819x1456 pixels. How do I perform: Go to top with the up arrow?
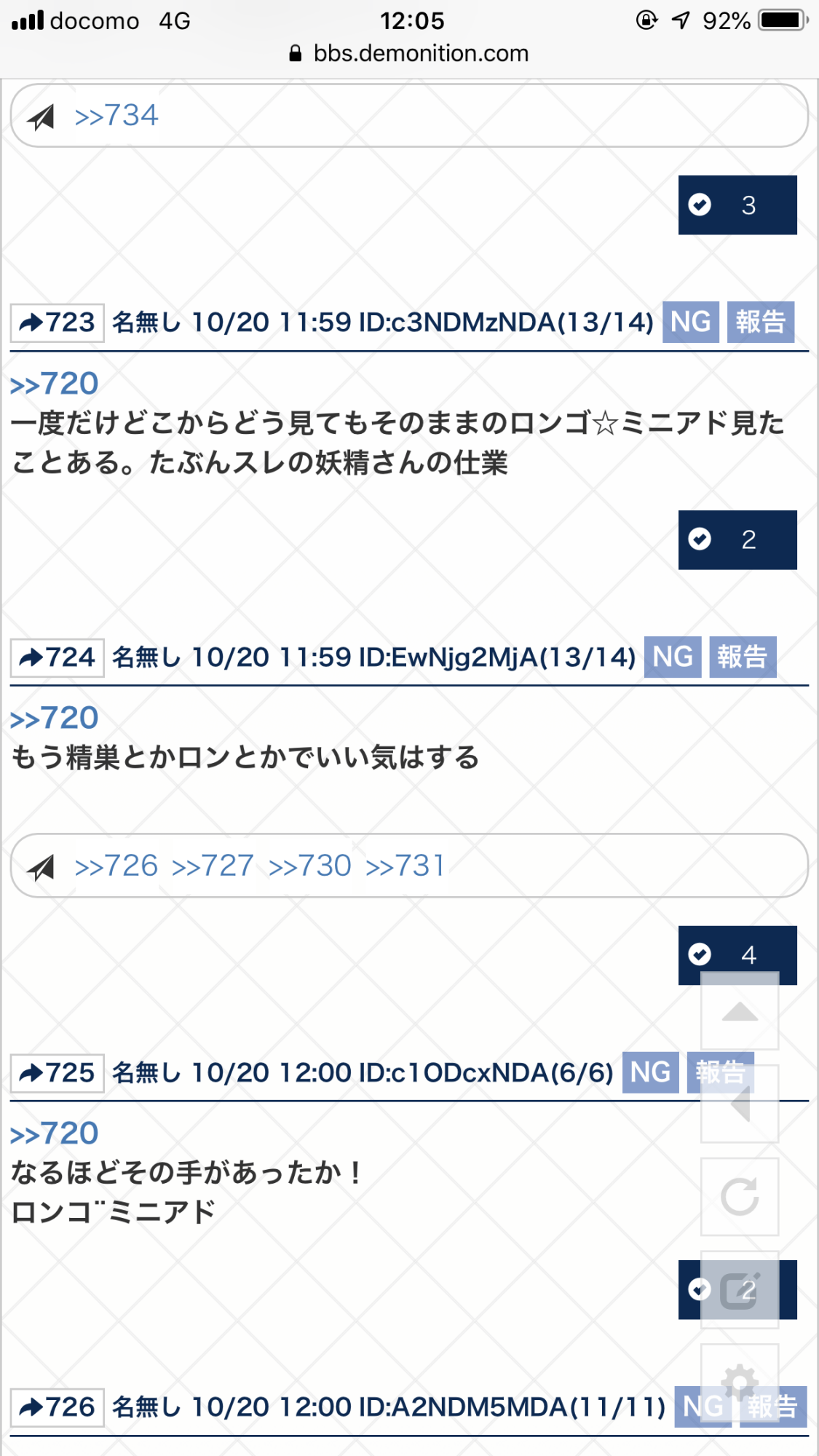pyautogui.click(x=740, y=1012)
